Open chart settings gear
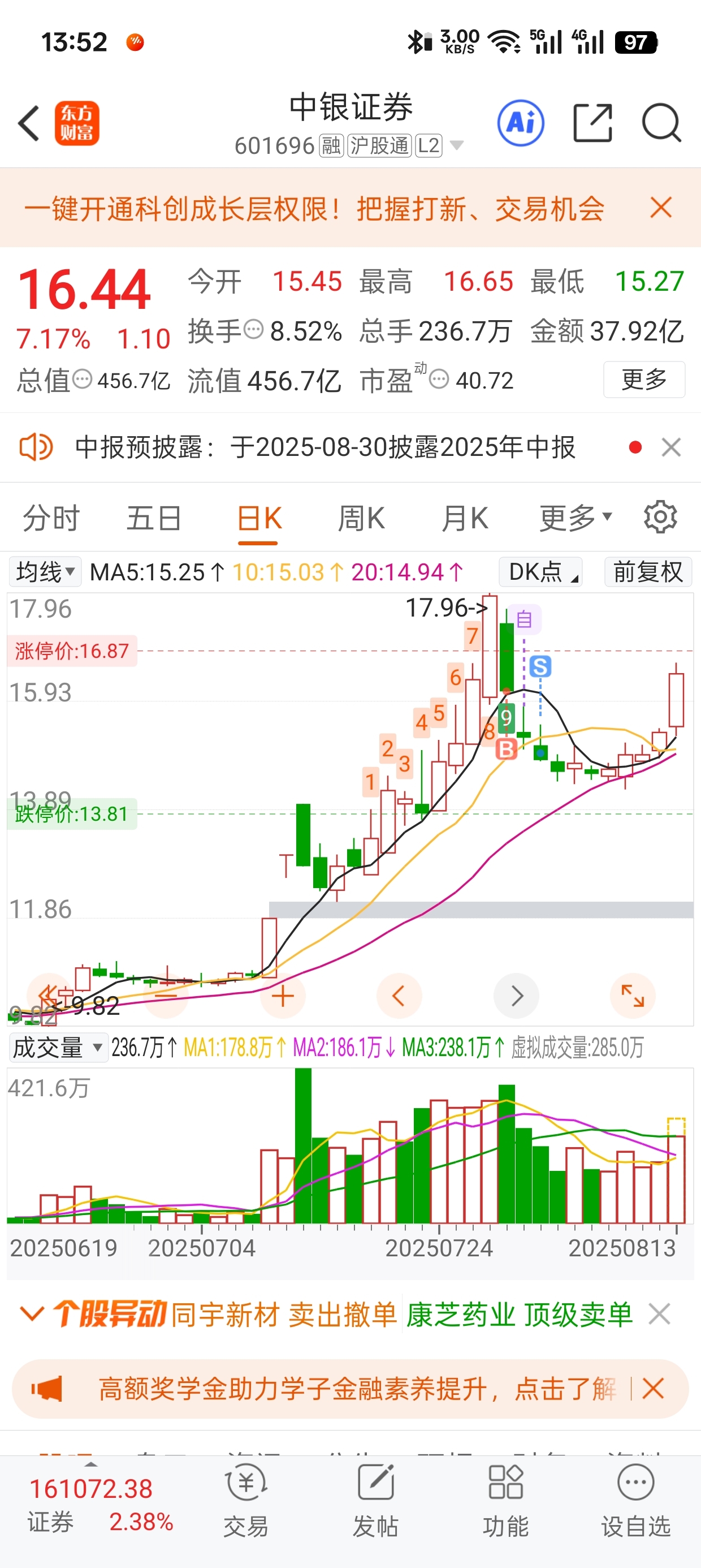This screenshot has width=701, height=1568. coord(660,518)
